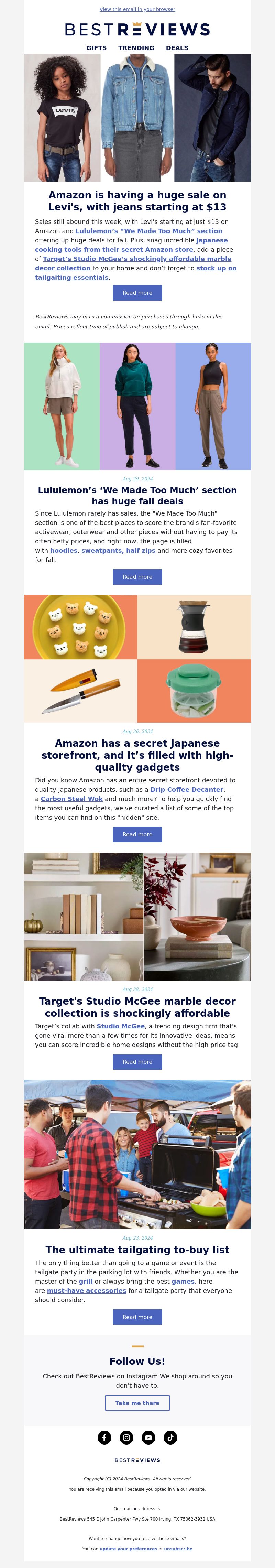Visit the BestReviews Facebook page
275x1568 pixels.
click(104, 1438)
